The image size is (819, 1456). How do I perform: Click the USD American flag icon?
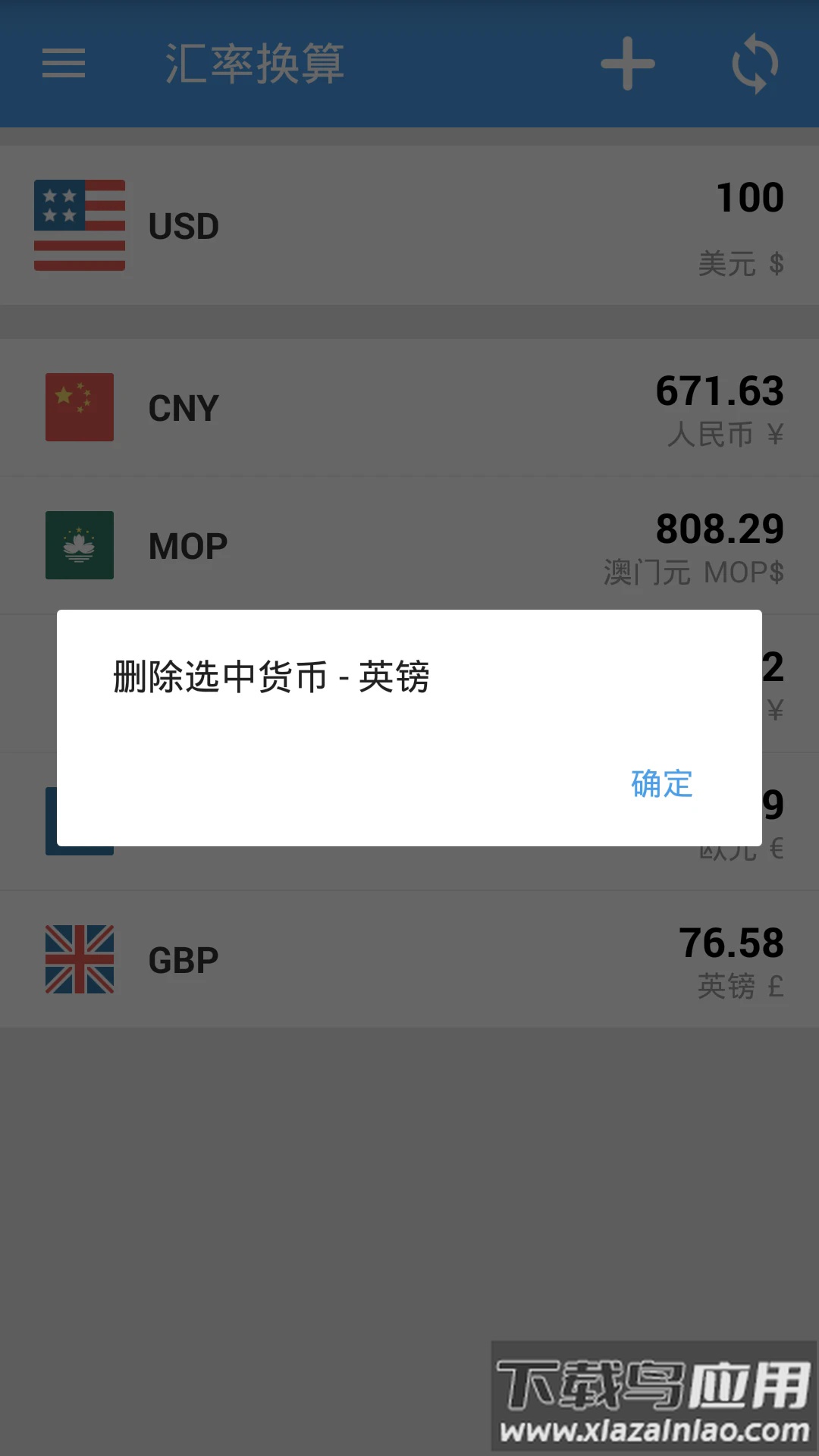79,225
